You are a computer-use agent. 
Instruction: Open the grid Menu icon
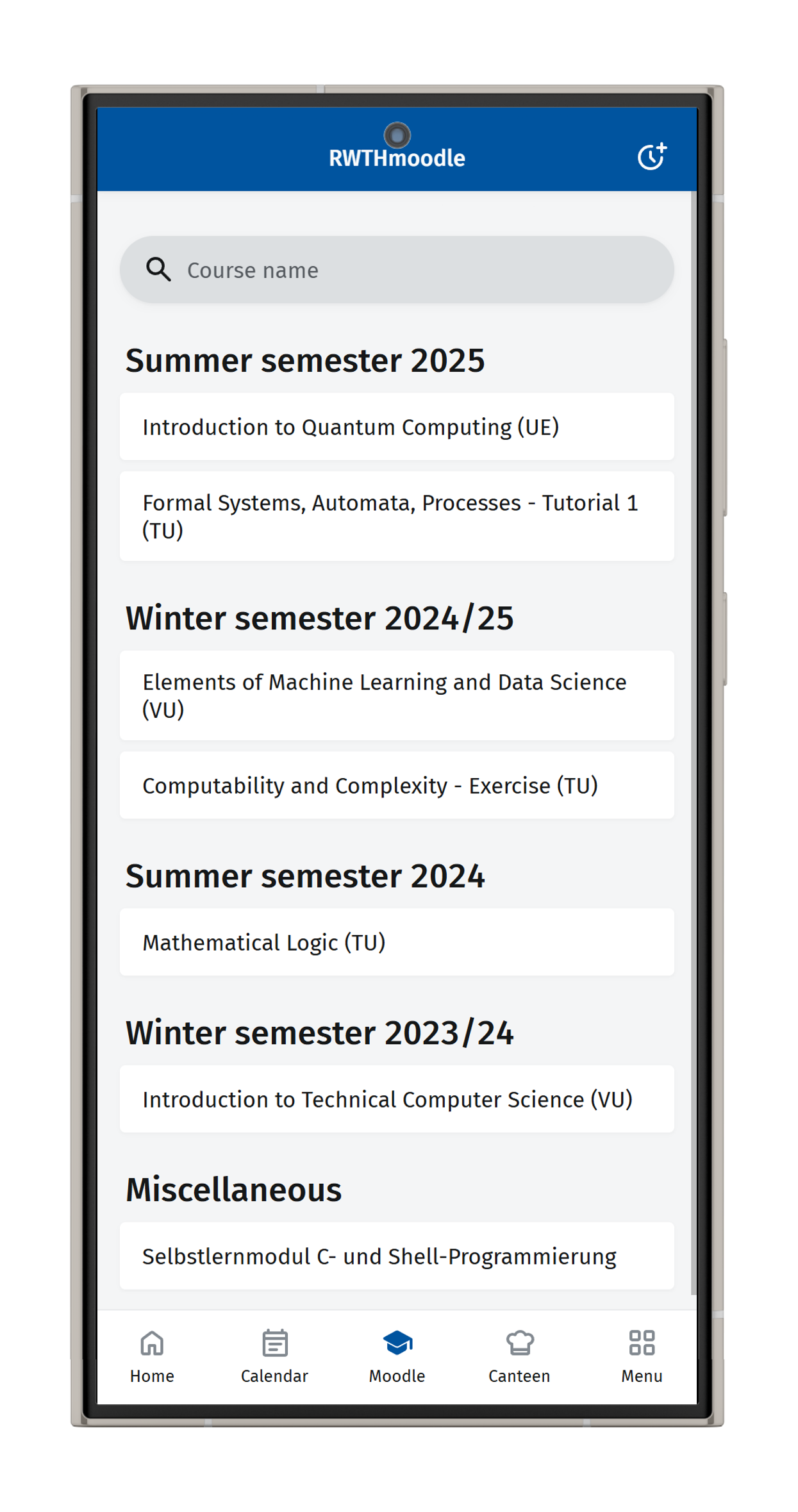point(642,1344)
